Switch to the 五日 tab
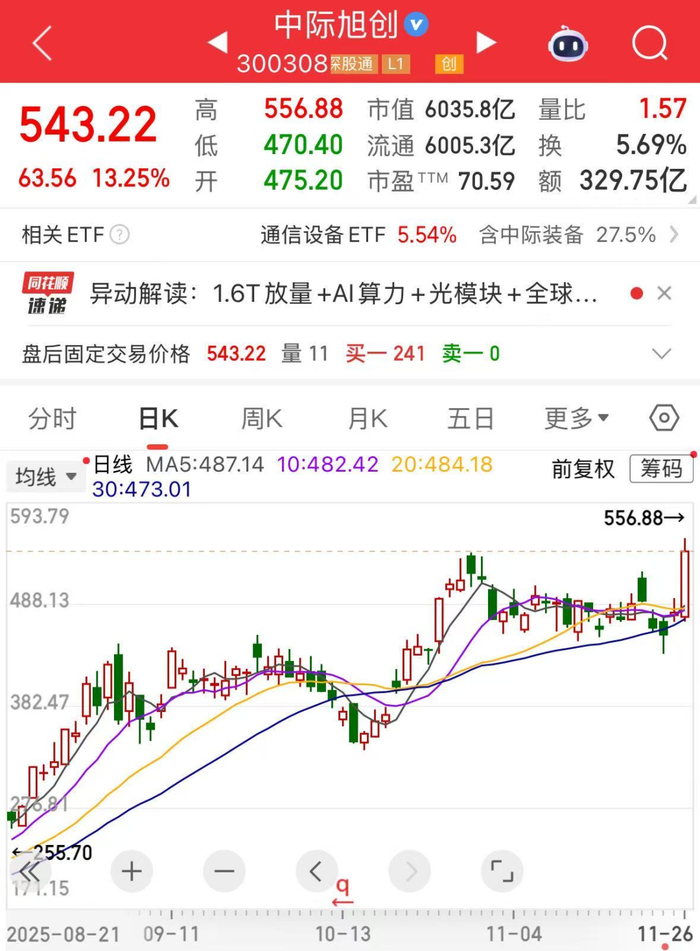Image resolution: width=700 pixels, height=951 pixels. [470, 418]
